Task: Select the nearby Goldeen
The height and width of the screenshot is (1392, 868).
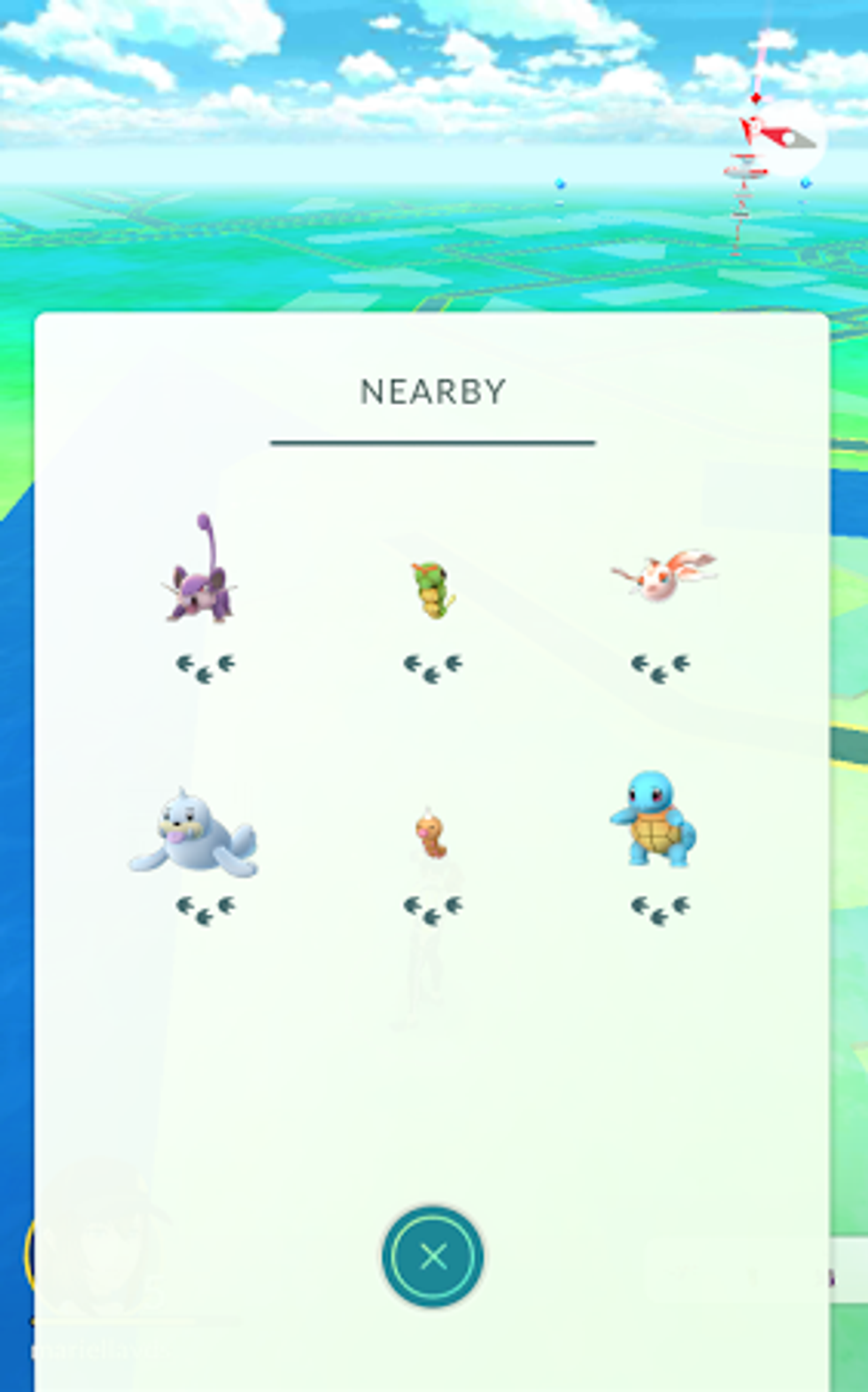Action: click(x=663, y=573)
